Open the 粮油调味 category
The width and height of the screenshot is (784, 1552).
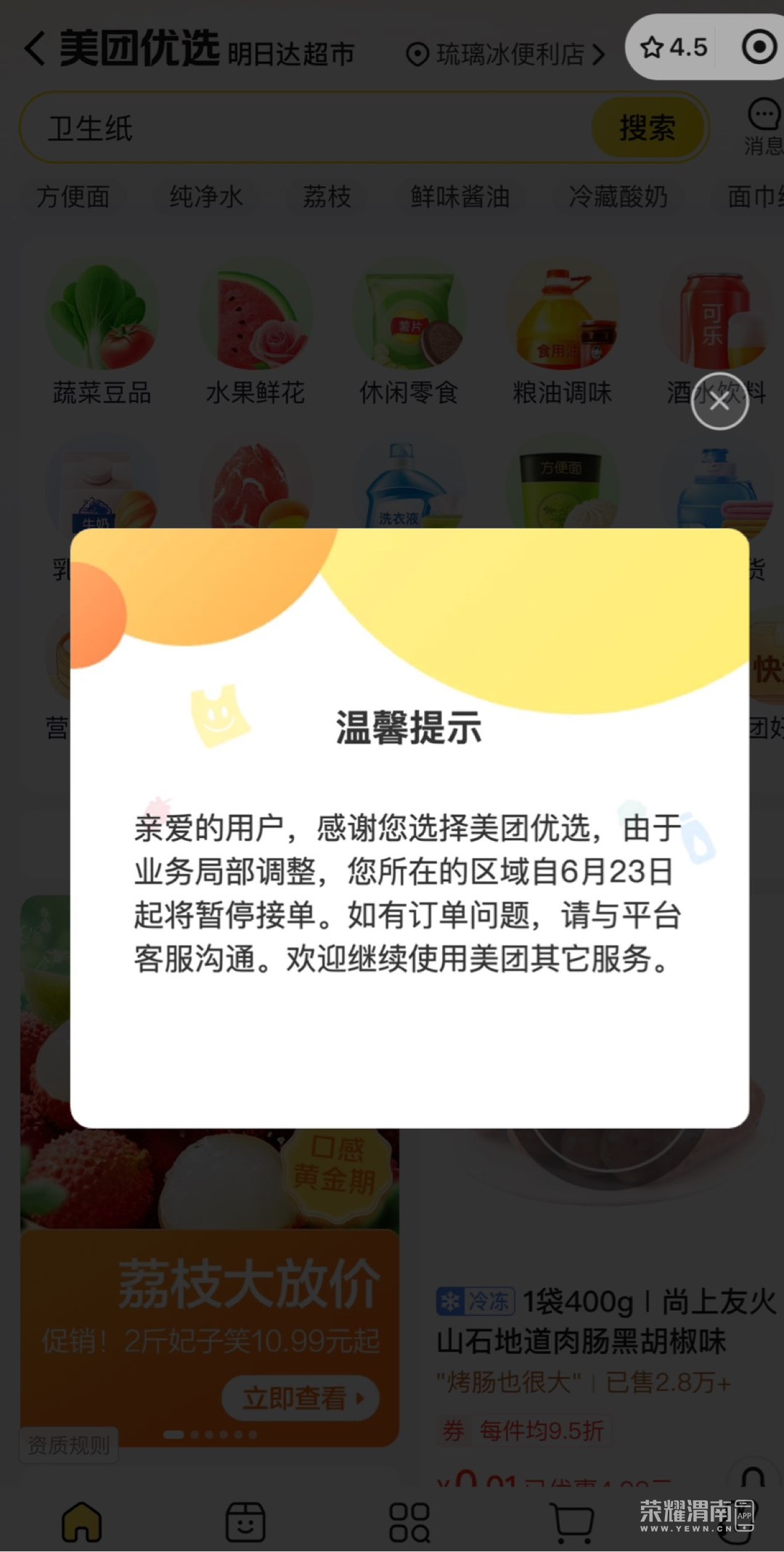pyautogui.click(x=563, y=334)
